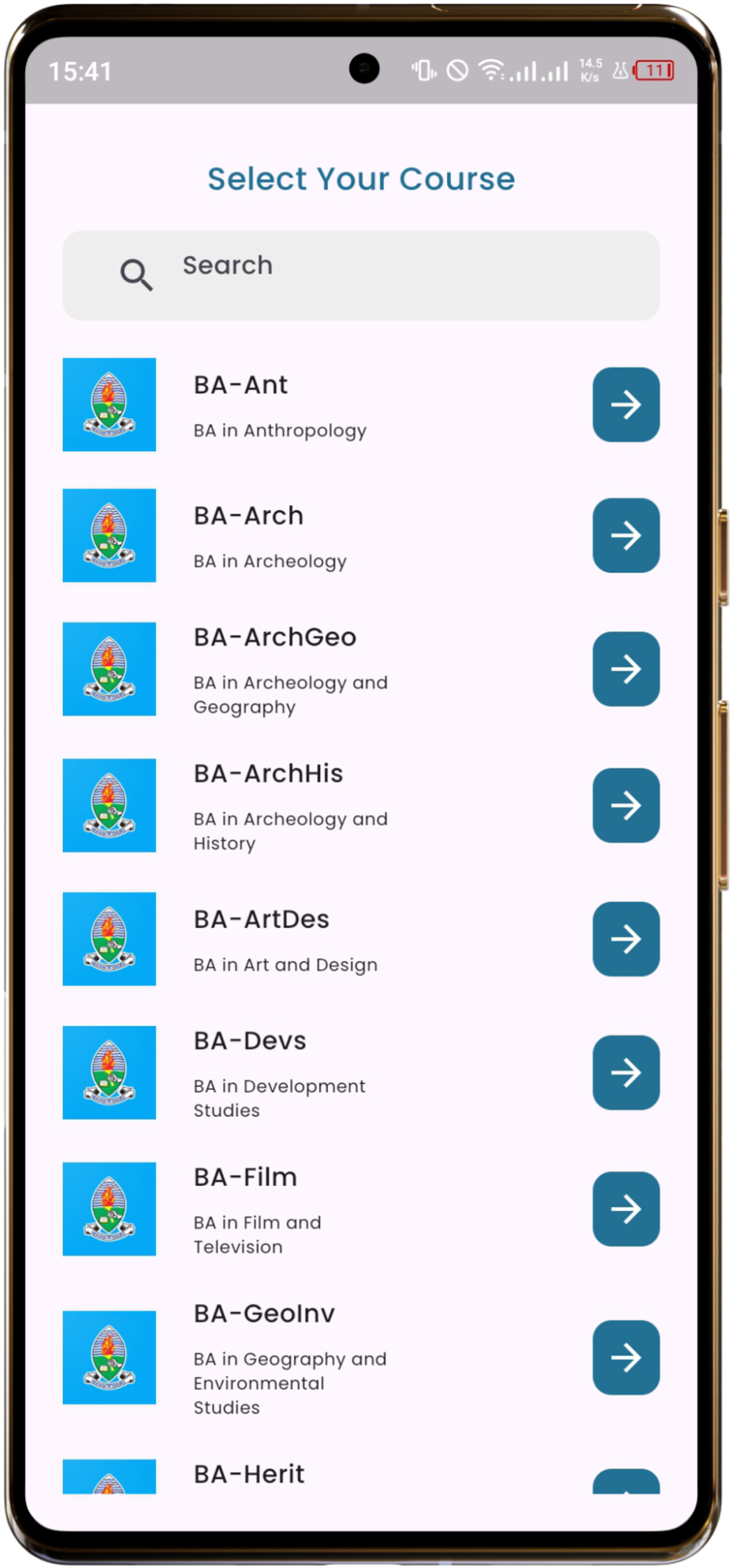
Task: Open the BA-Devs arrow button
Action: point(625,1071)
